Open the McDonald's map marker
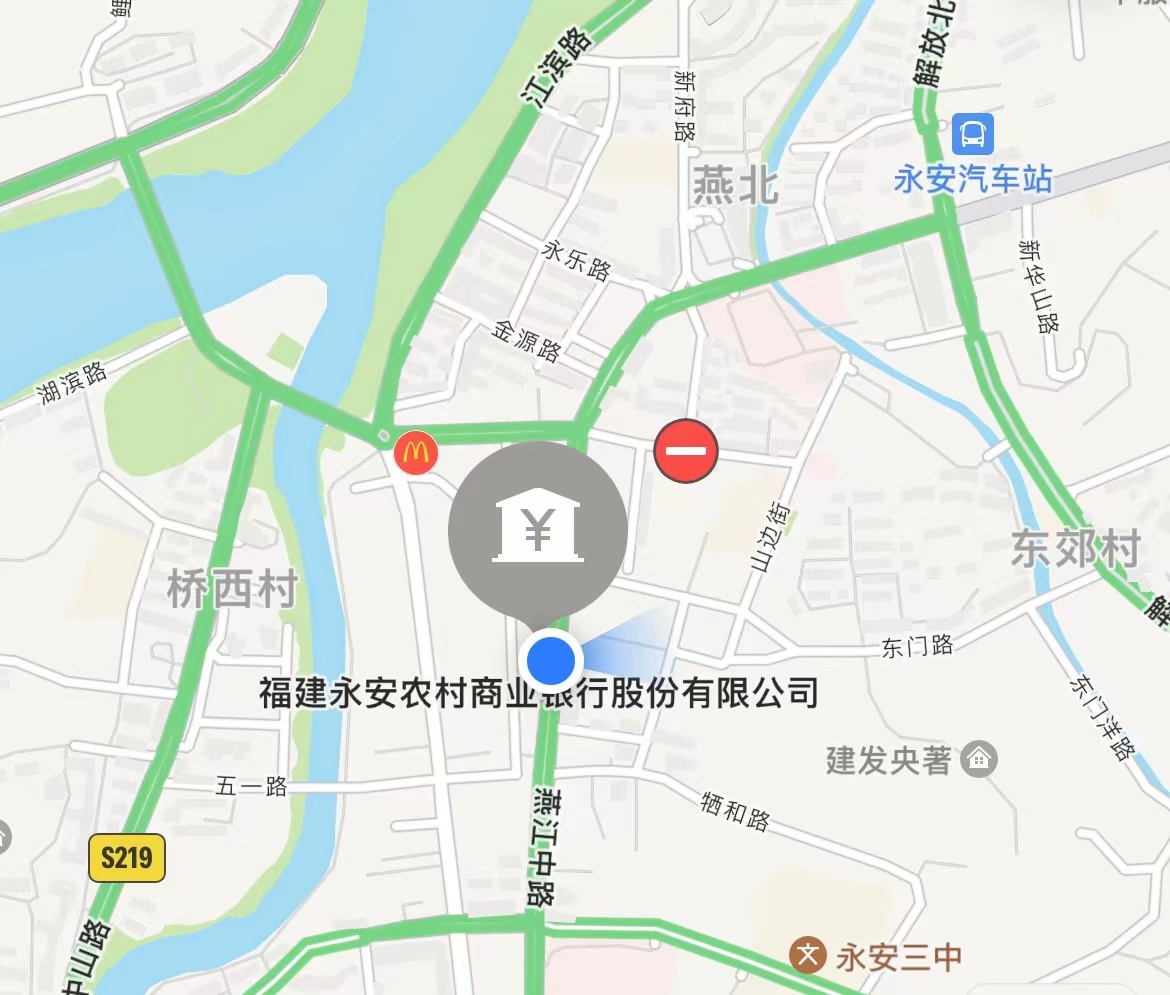Image resolution: width=1170 pixels, height=995 pixels. pyautogui.click(x=414, y=453)
